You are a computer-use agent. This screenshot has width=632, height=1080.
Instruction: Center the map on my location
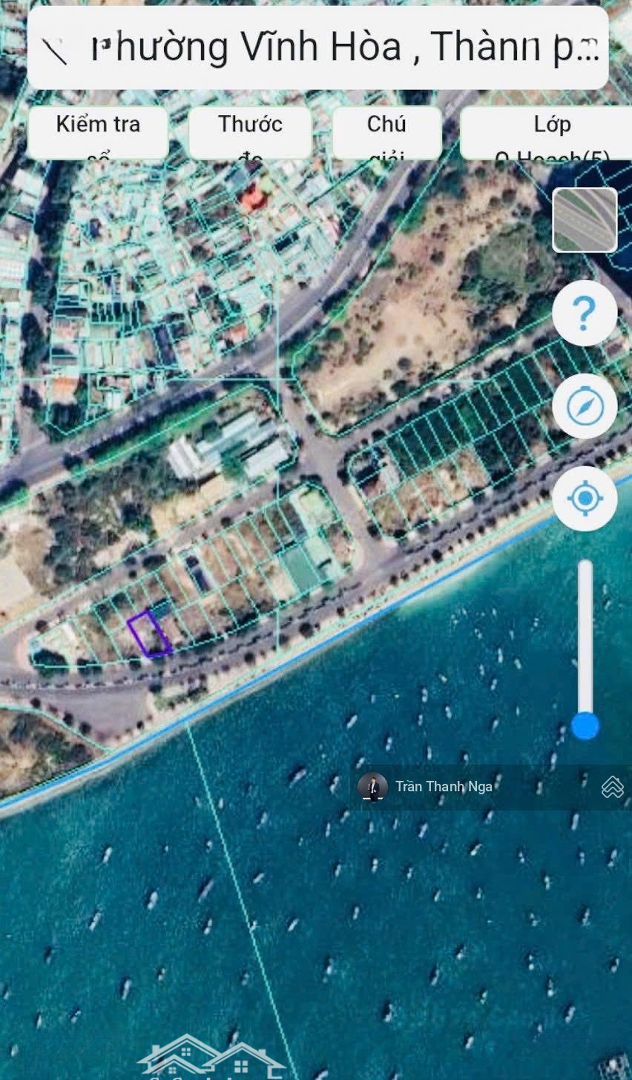click(x=584, y=499)
